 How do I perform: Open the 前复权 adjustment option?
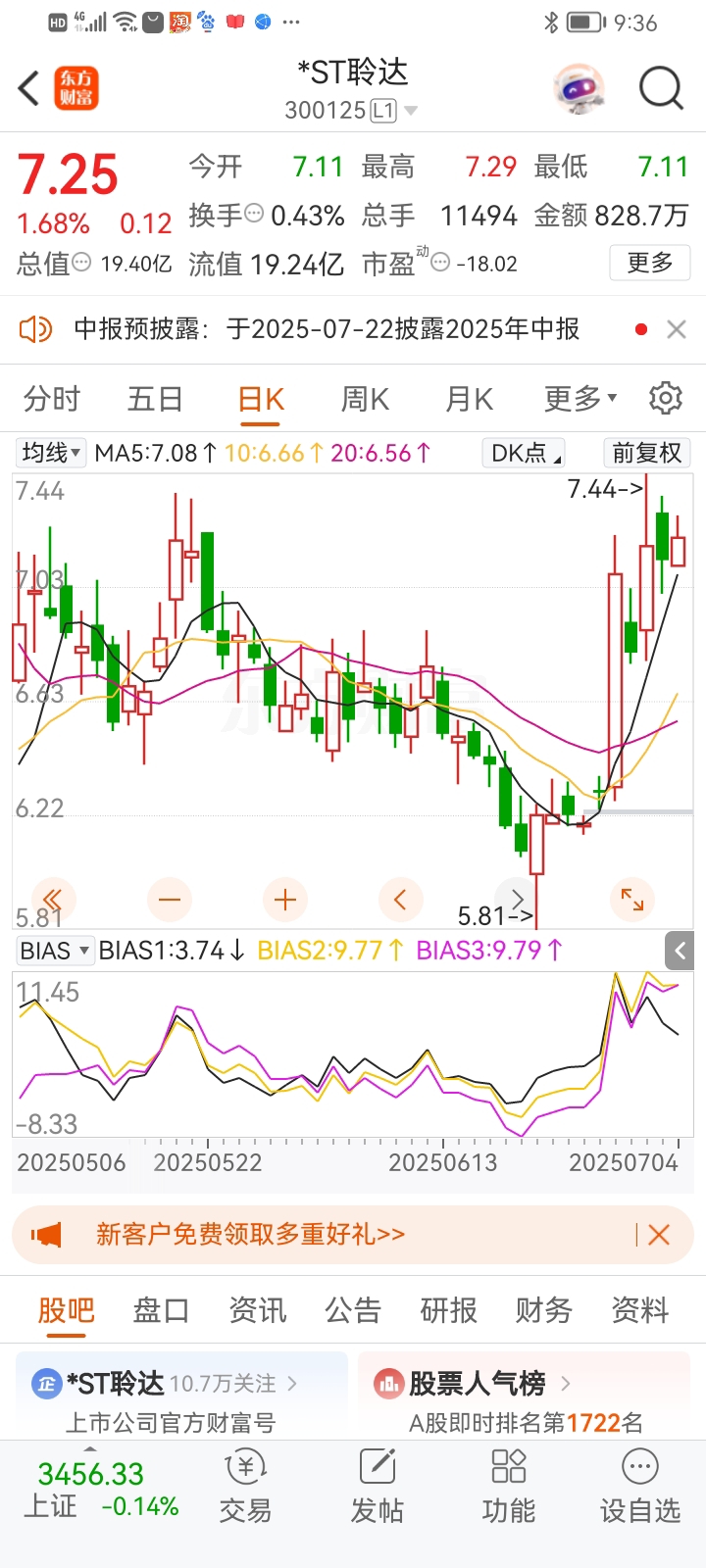click(646, 453)
